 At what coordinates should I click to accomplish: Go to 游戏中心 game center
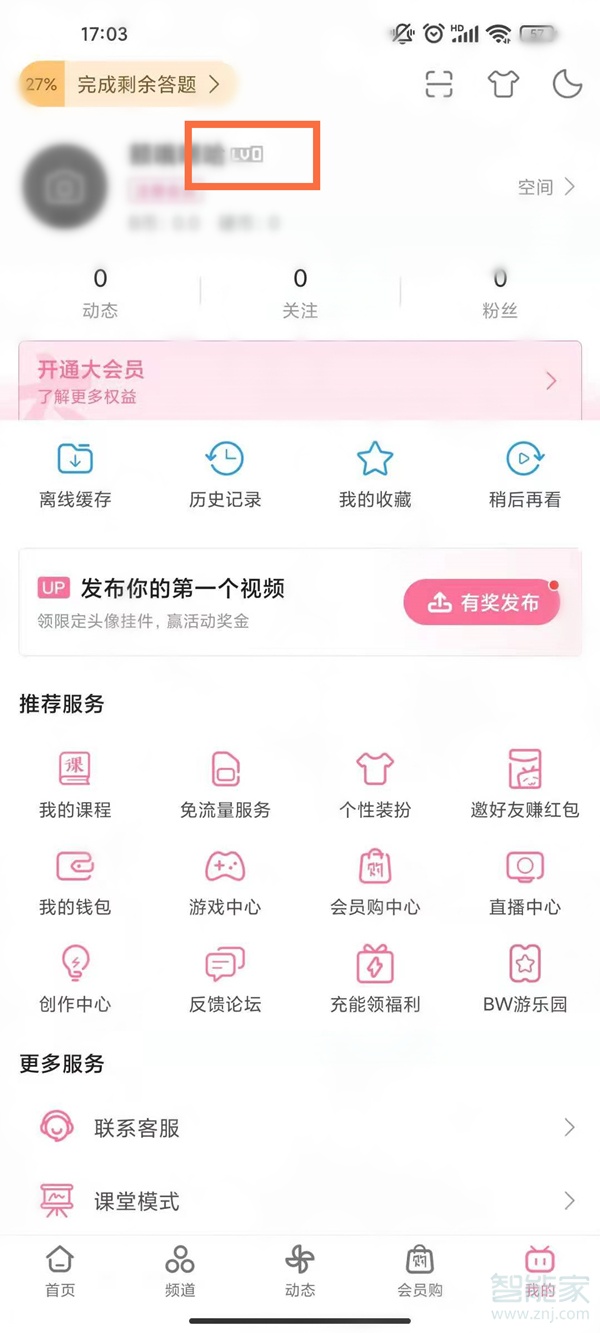coord(225,880)
